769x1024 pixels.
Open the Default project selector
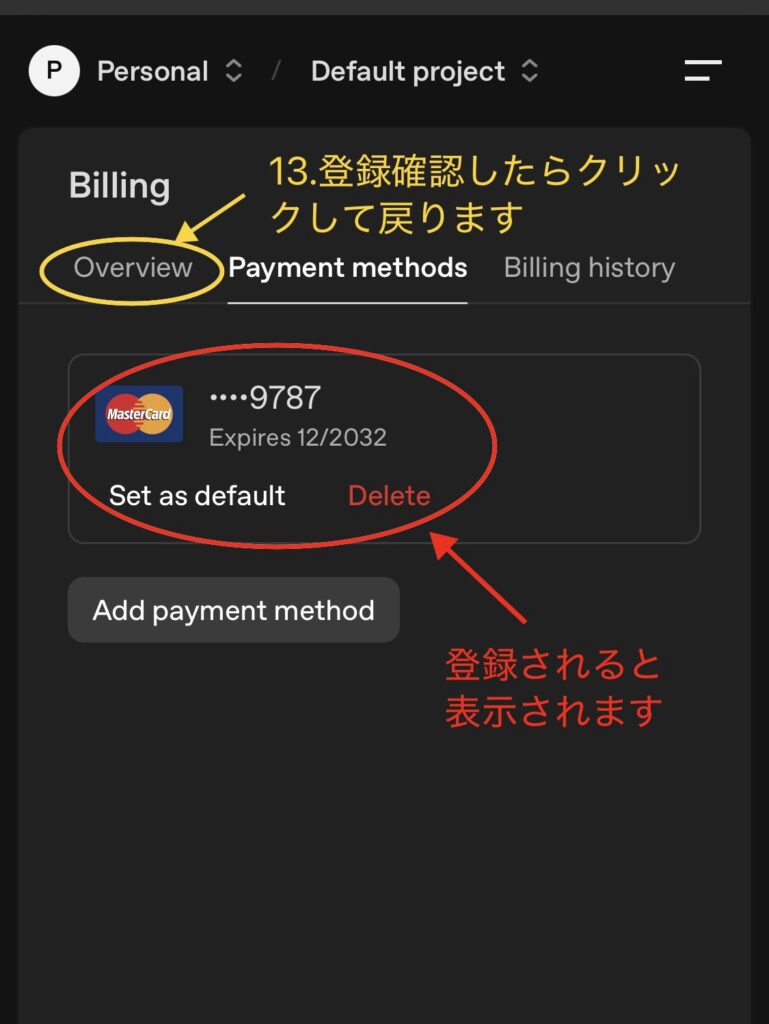(x=424, y=72)
